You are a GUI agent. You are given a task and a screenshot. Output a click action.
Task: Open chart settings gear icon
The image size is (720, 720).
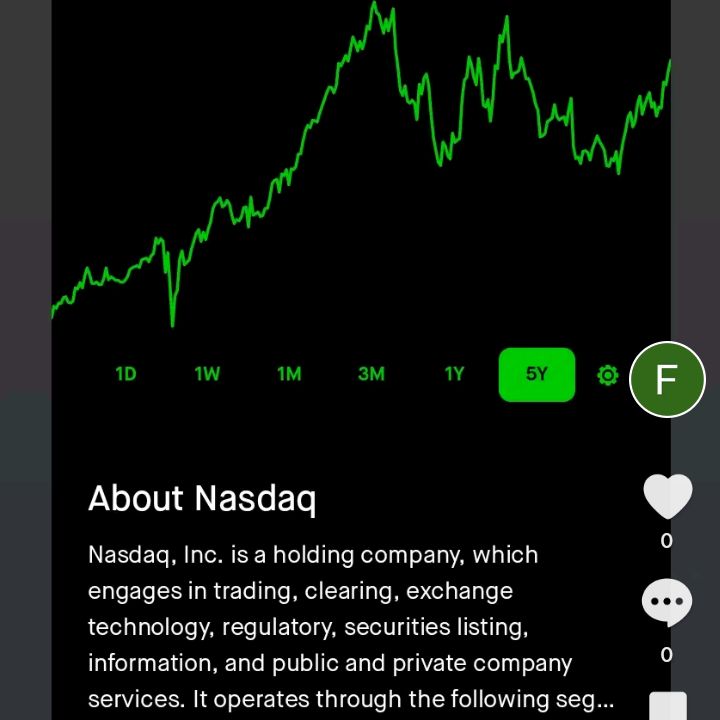[608, 376]
